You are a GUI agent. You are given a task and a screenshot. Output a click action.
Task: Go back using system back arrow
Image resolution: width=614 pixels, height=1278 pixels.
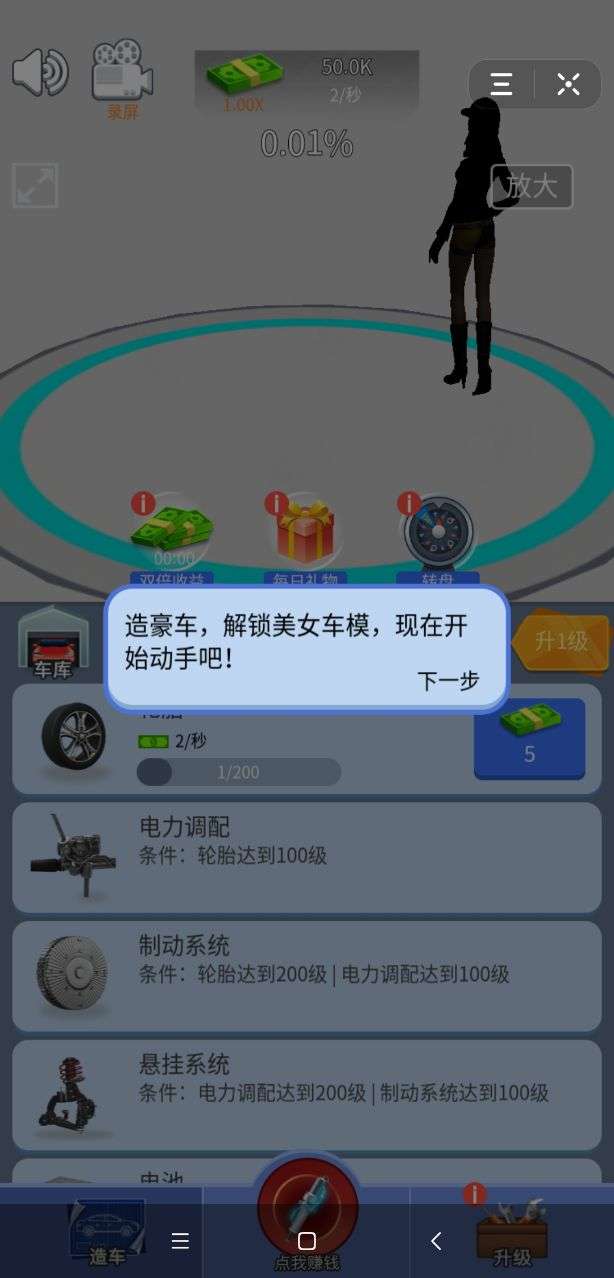coord(436,1241)
